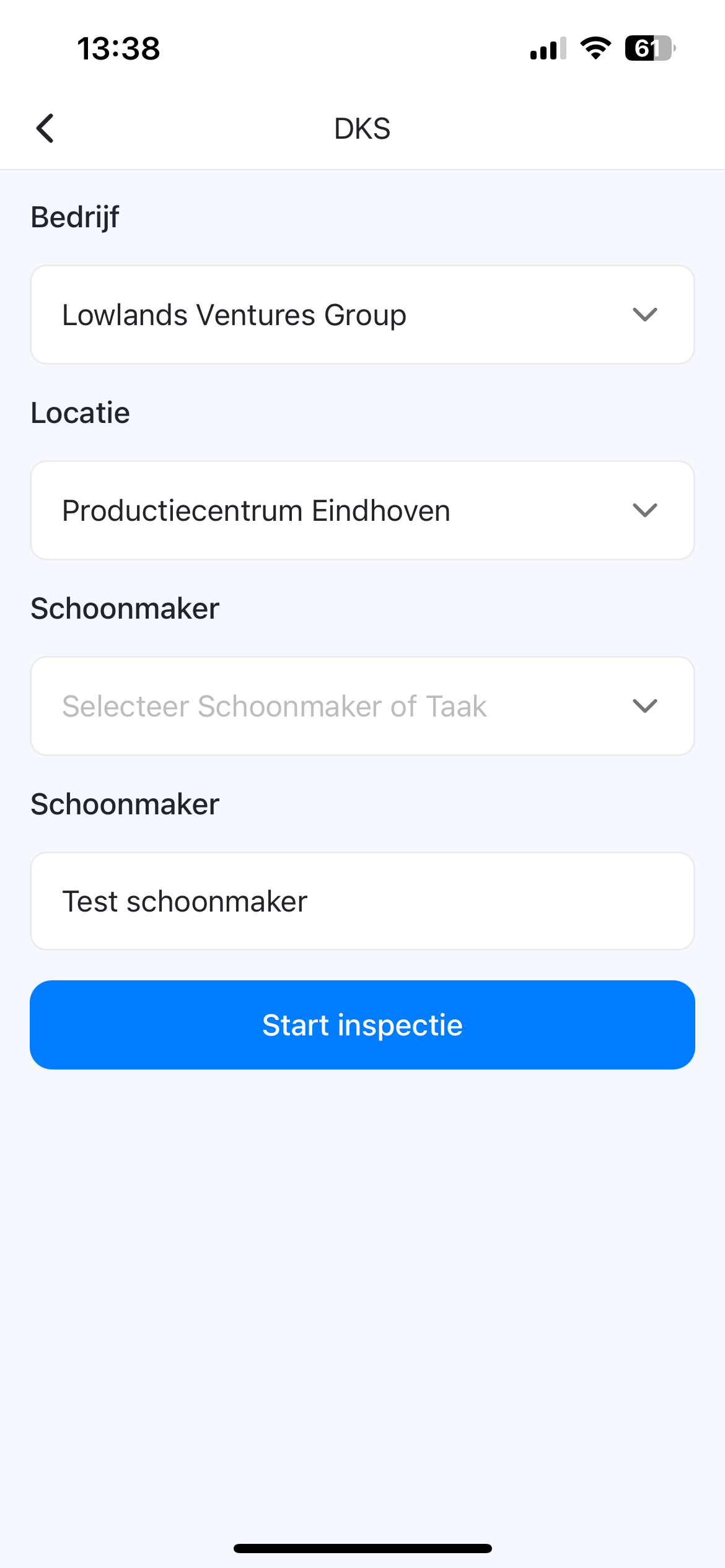Go back using the header arrow
The width and height of the screenshot is (725, 1568).
[45, 128]
